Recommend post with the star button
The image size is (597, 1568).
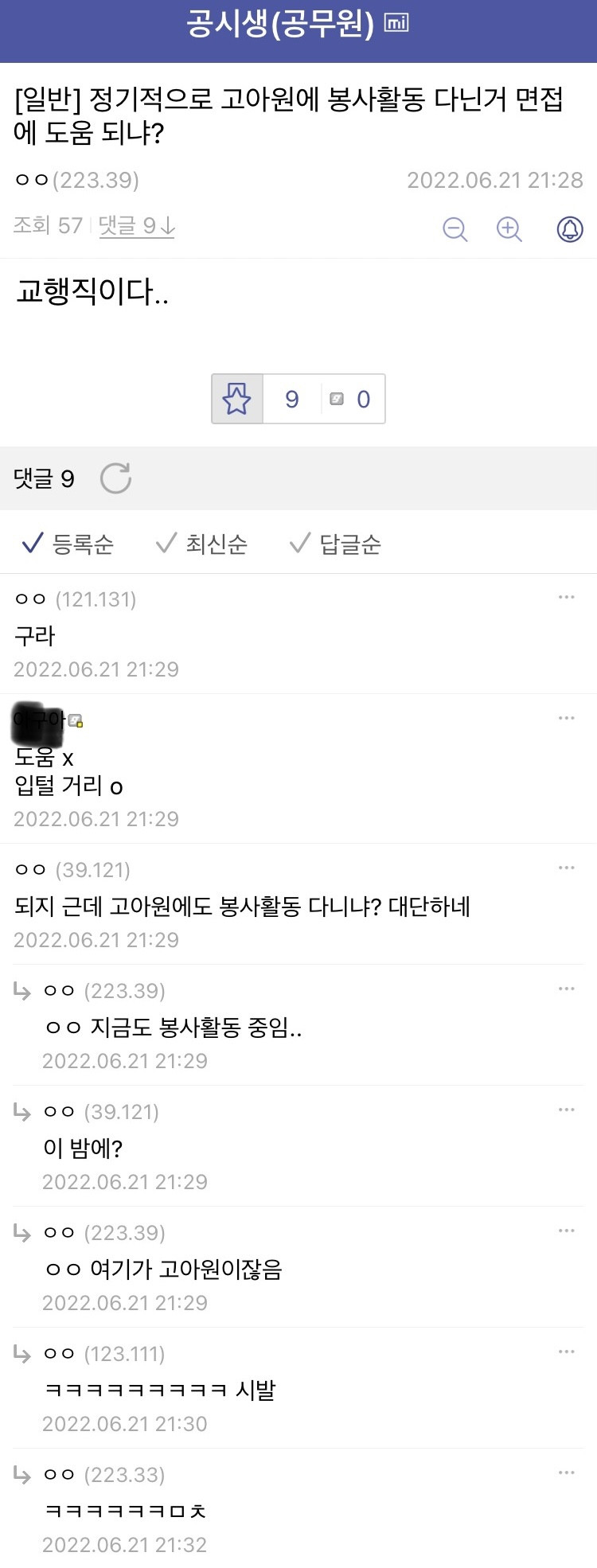tap(237, 399)
